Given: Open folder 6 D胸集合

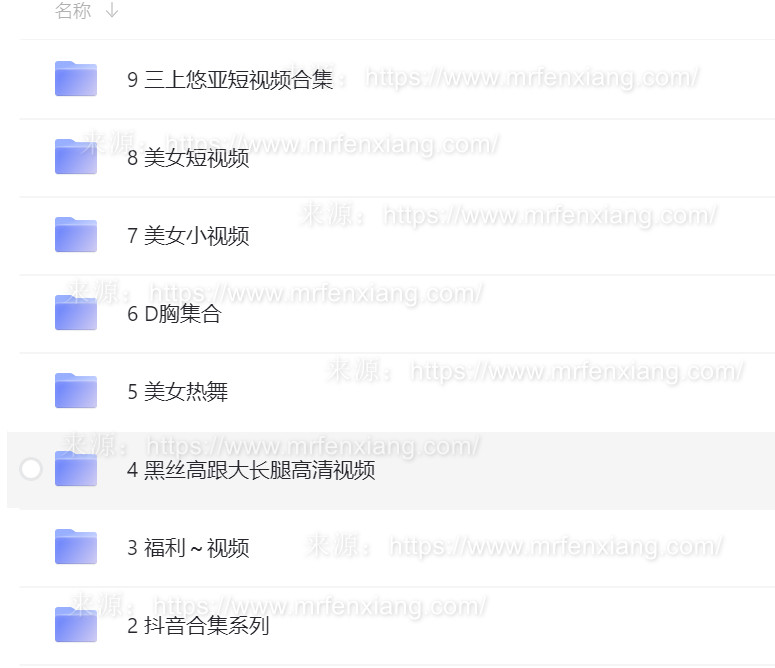Looking at the screenshot, I should pyautogui.click(x=174, y=314).
